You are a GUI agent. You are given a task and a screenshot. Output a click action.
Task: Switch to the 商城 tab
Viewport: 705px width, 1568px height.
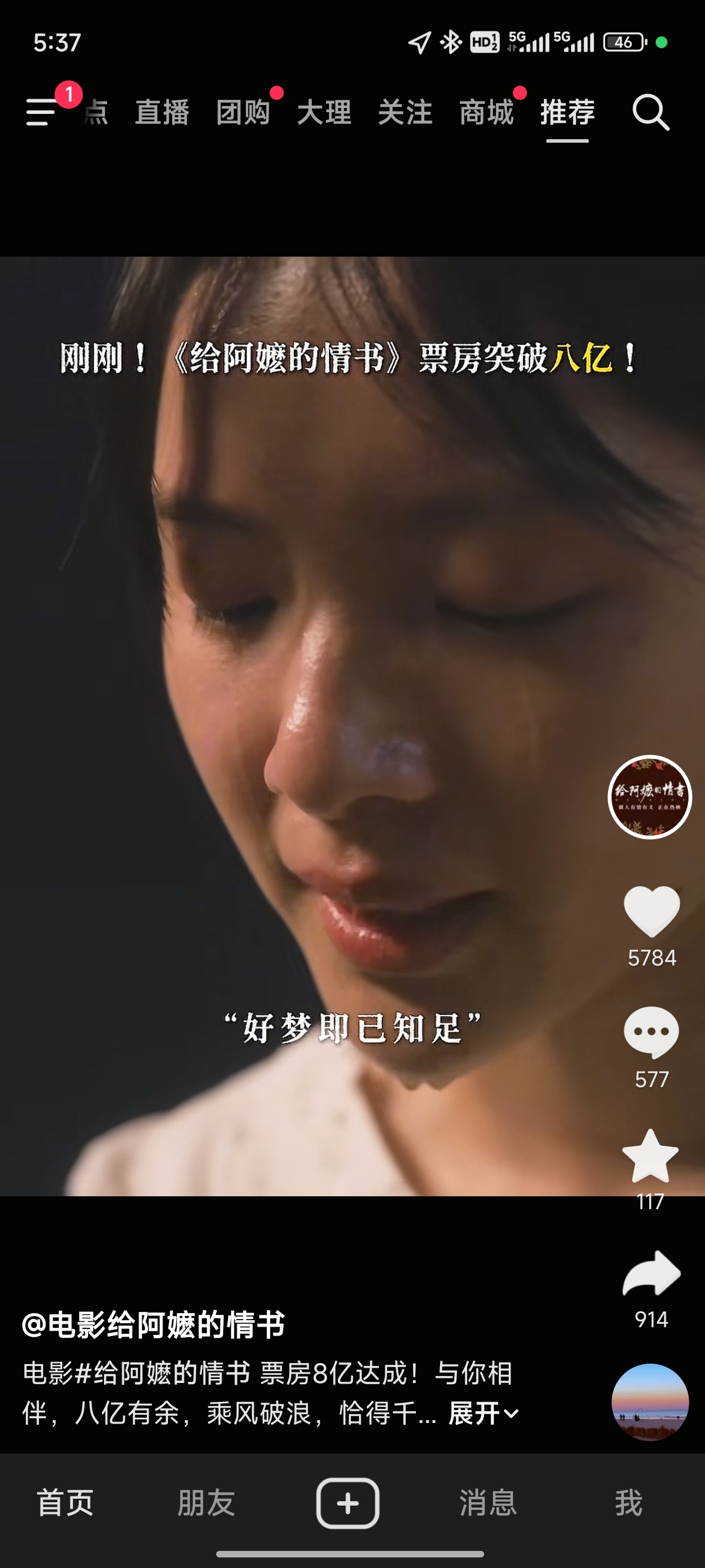click(x=486, y=113)
